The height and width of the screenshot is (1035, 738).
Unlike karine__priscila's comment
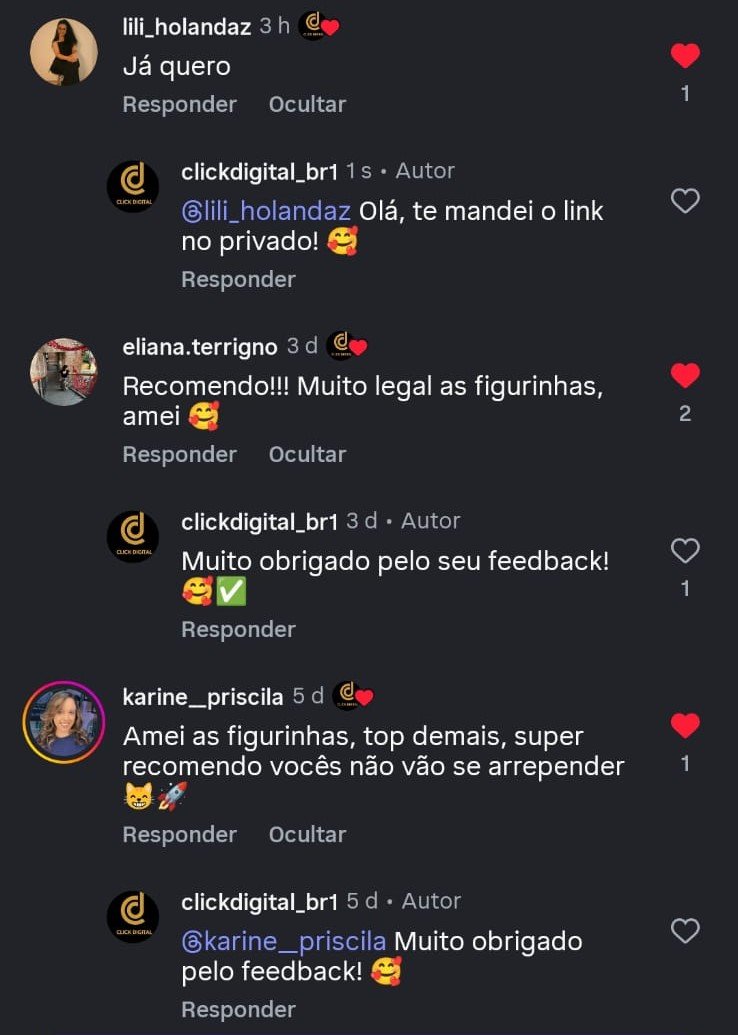tap(685, 726)
